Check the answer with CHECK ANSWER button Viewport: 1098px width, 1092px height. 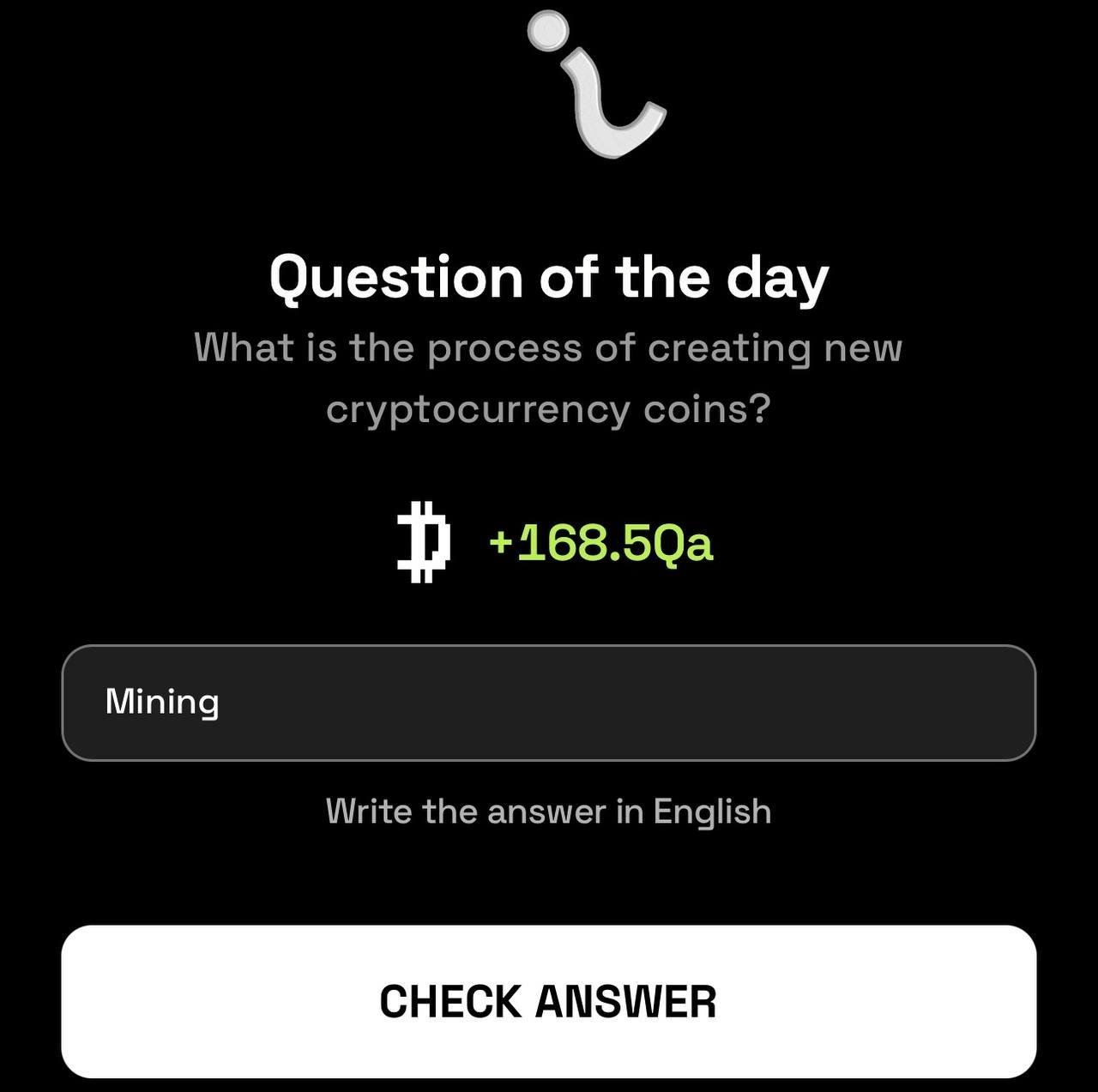tap(548, 1001)
